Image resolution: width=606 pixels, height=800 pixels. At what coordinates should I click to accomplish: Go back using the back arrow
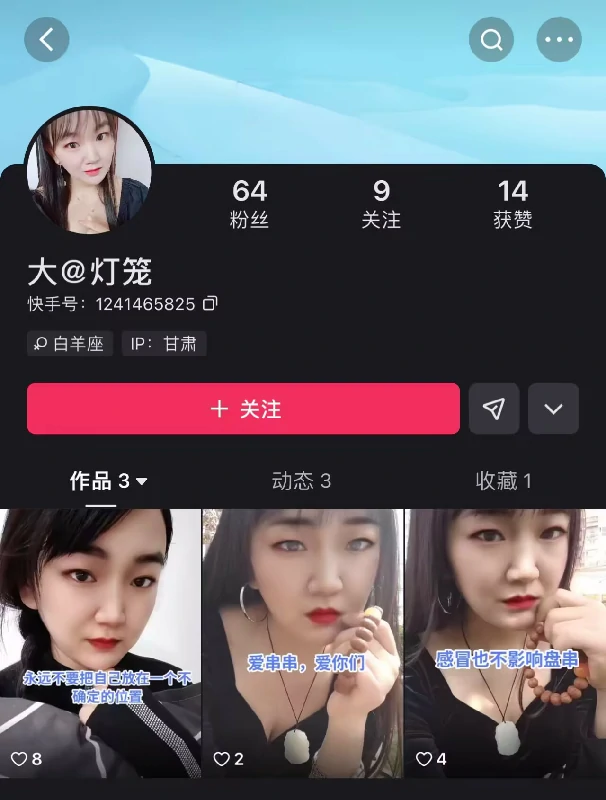[x=47, y=40]
